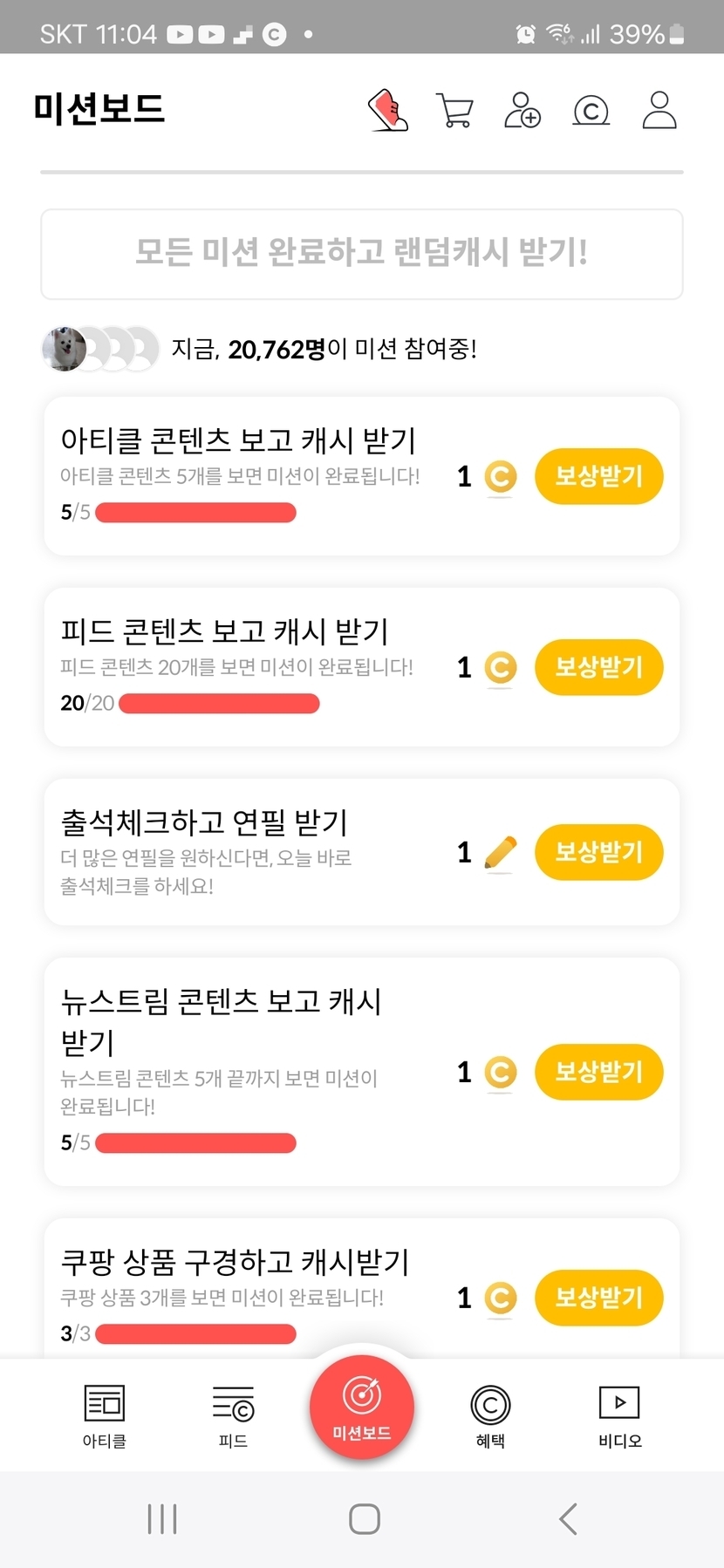Switch to the 피드 tab
Image resolution: width=724 pixels, height=1568 pixels.
pos(233,1415)
